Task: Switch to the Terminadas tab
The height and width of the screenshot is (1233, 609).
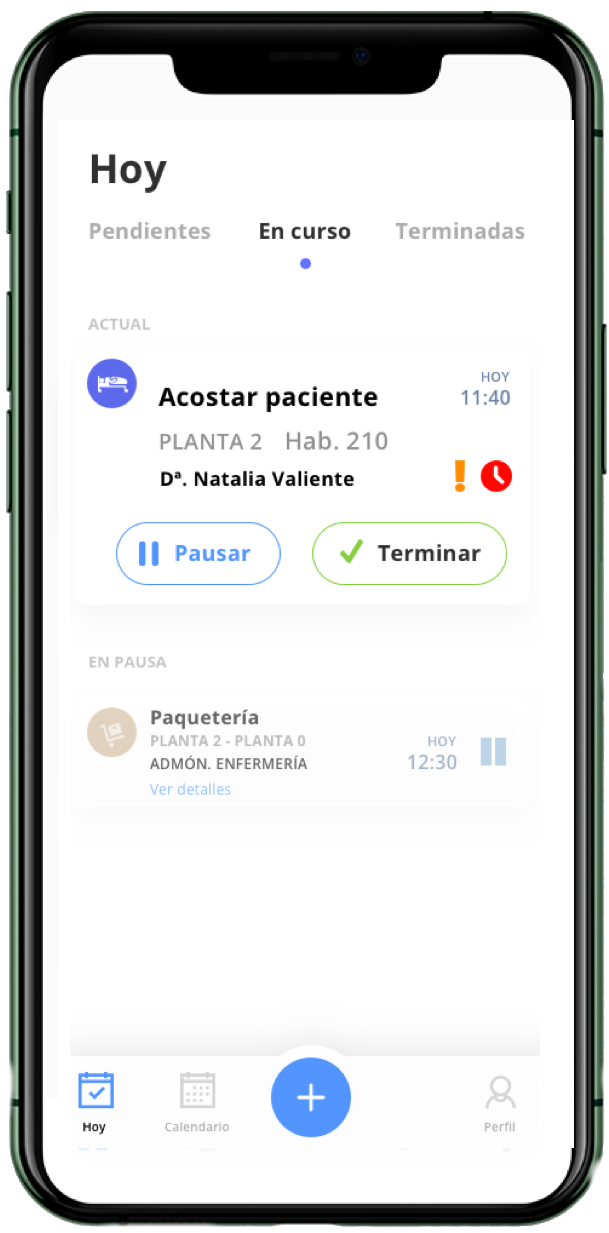Action: pos(459,231)
